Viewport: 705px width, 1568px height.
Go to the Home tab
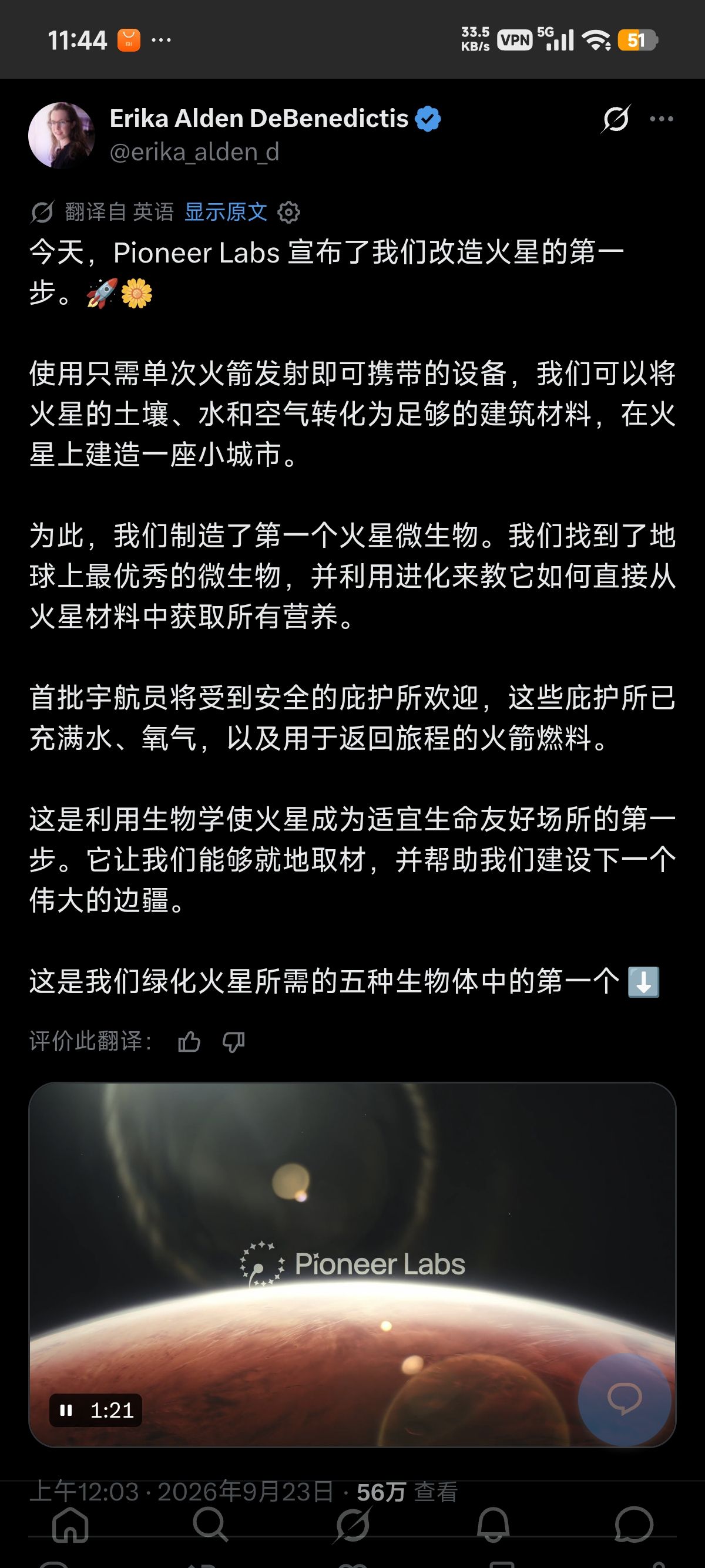[x=70, y=1525]
